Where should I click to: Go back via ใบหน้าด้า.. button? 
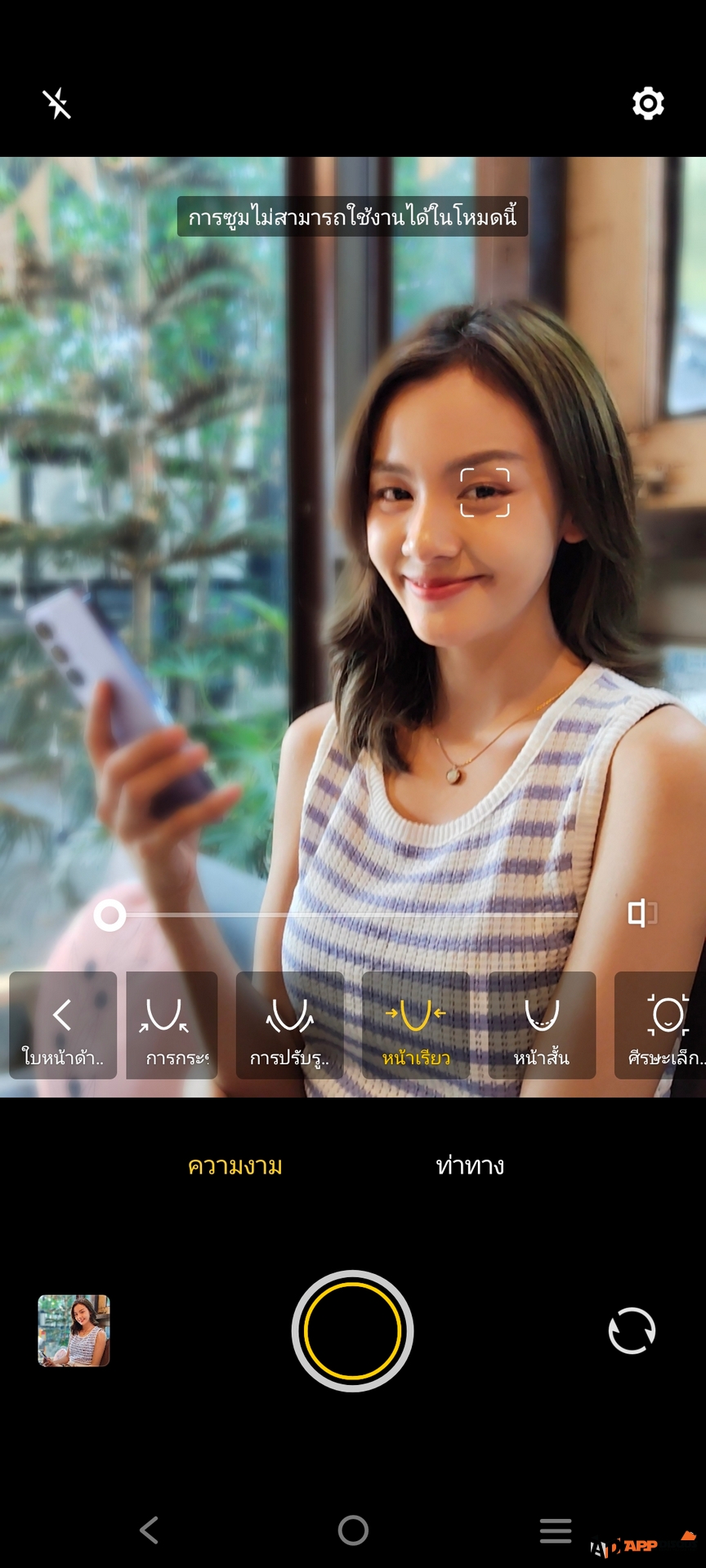(x=63, y=1026)
